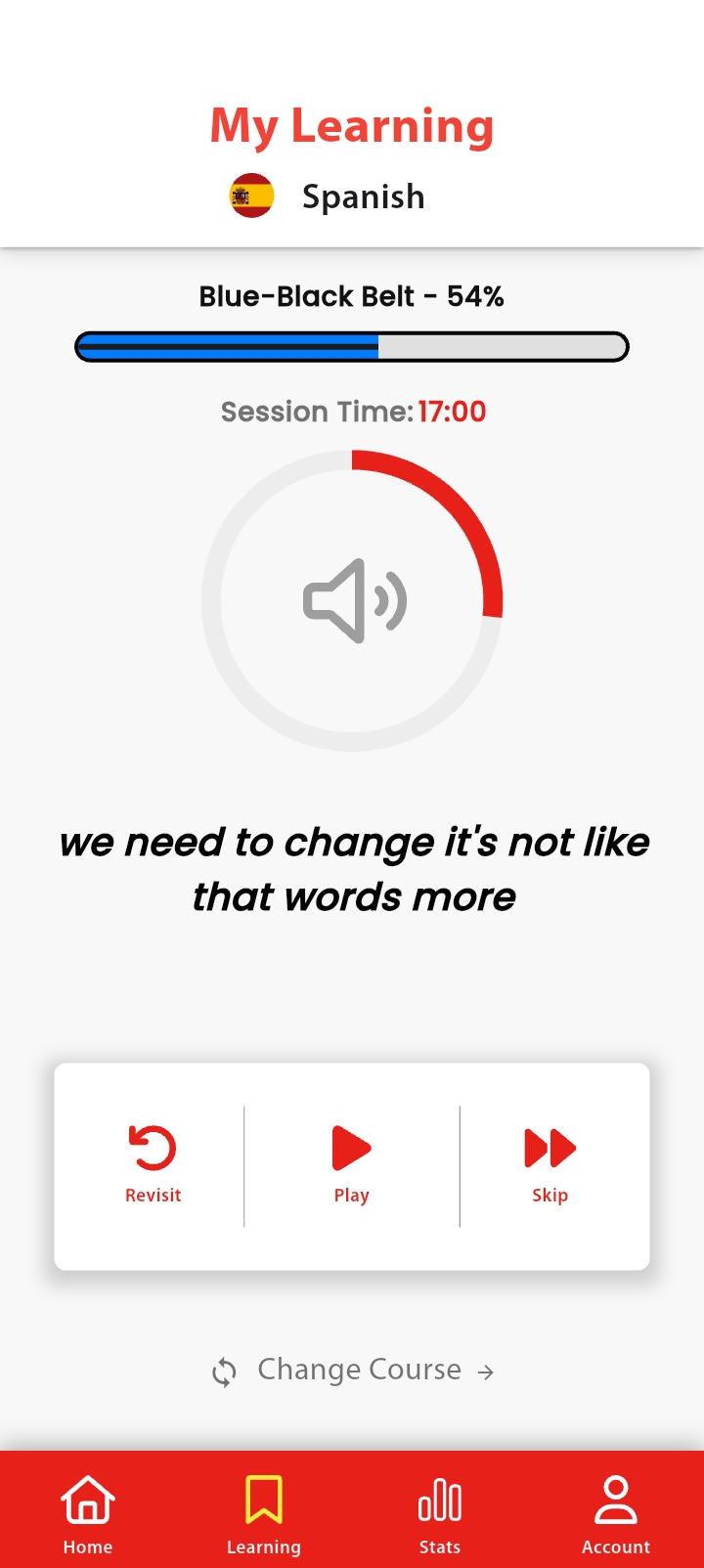Switch to the Learning tab
The image size is (704, 1568).
tap(264, 1511)
